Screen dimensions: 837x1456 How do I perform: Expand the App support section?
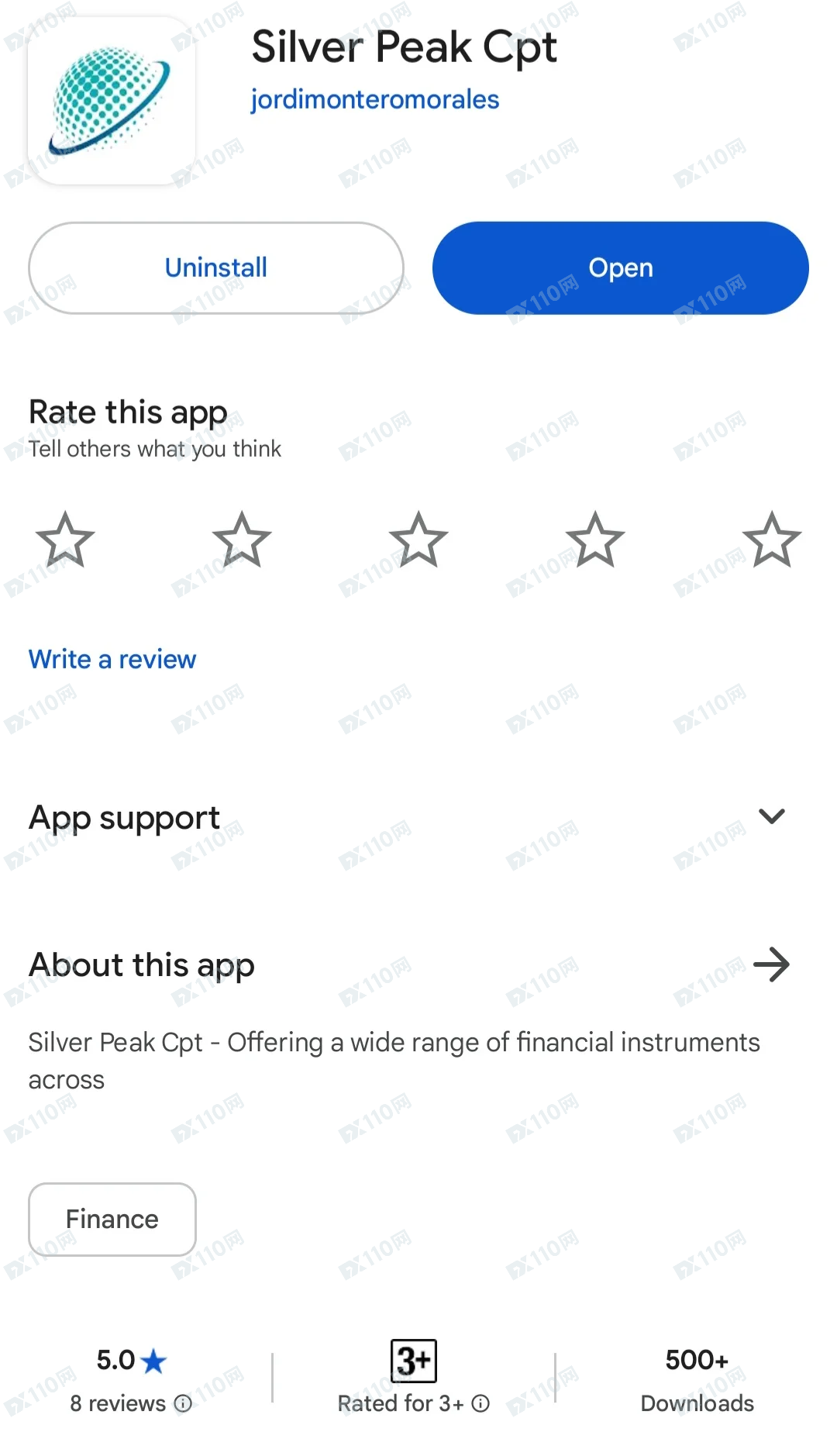771,816
